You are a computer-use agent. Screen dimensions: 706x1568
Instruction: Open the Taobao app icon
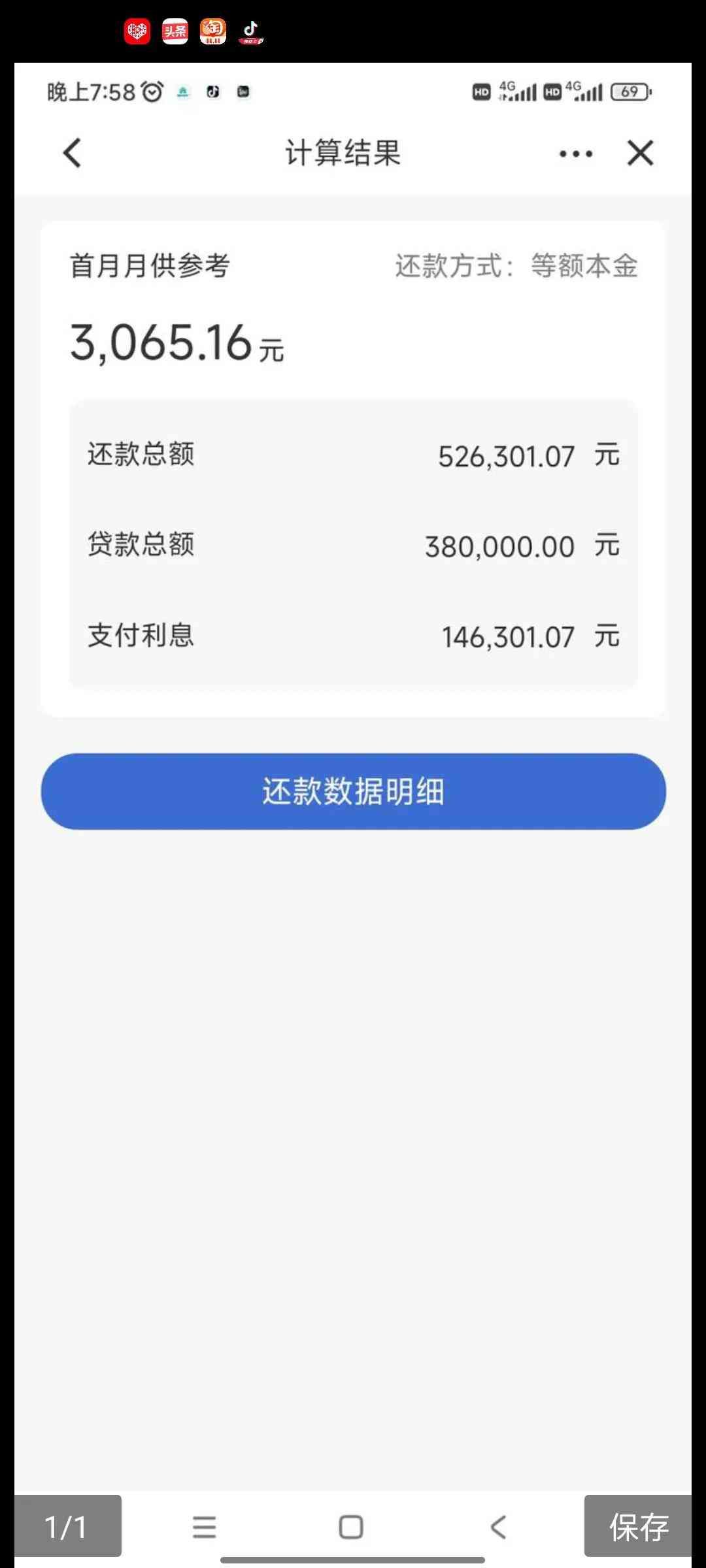(x=214, y=30)
